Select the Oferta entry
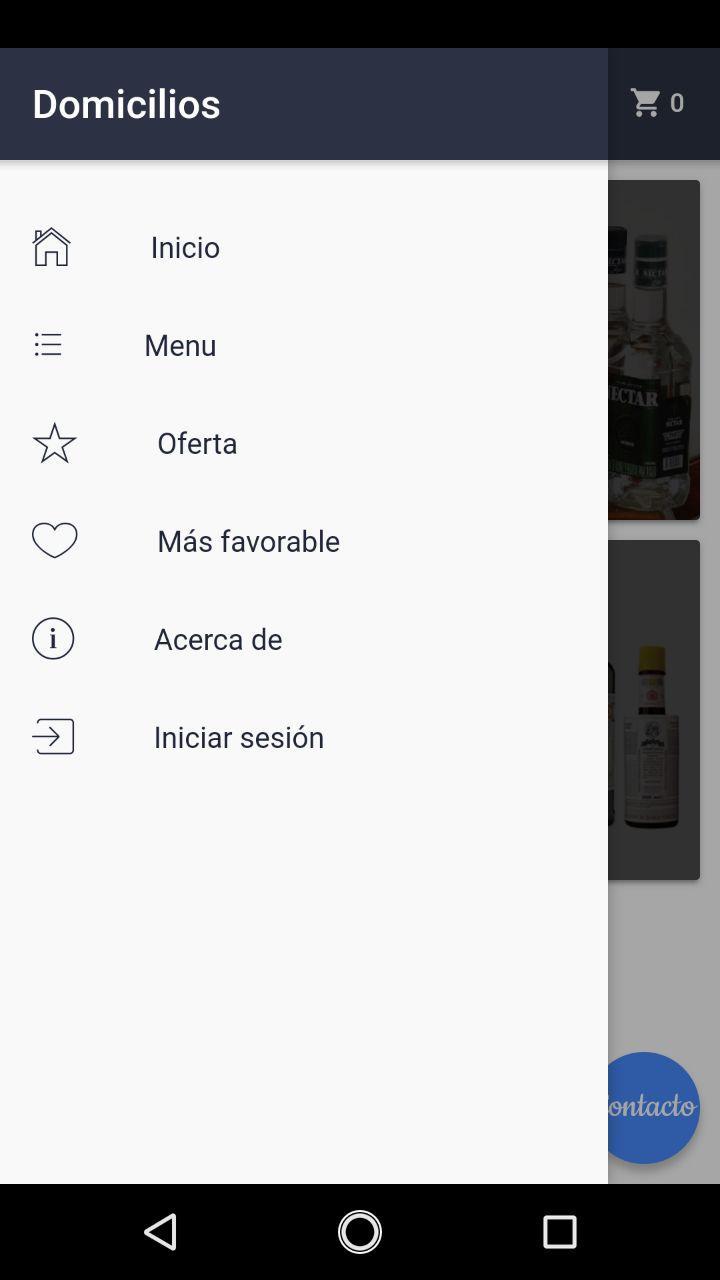 (x=304, y=443)
